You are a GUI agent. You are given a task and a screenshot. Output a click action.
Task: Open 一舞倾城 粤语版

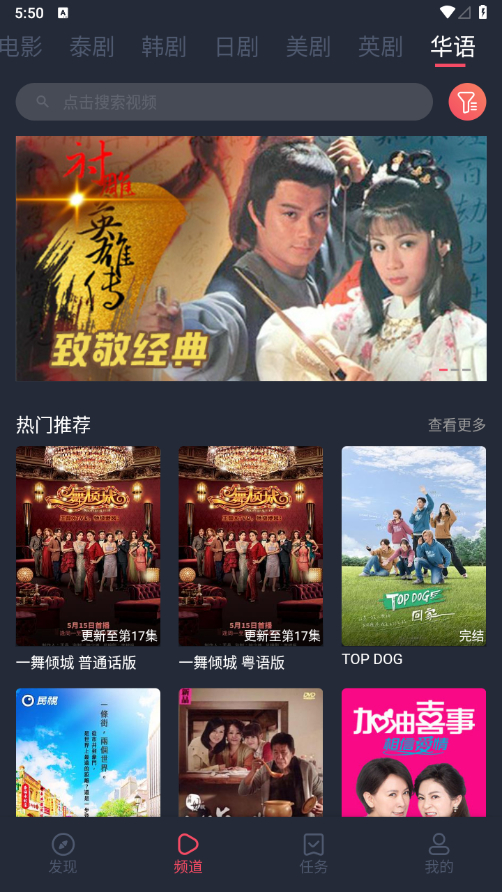pos(251,559)
